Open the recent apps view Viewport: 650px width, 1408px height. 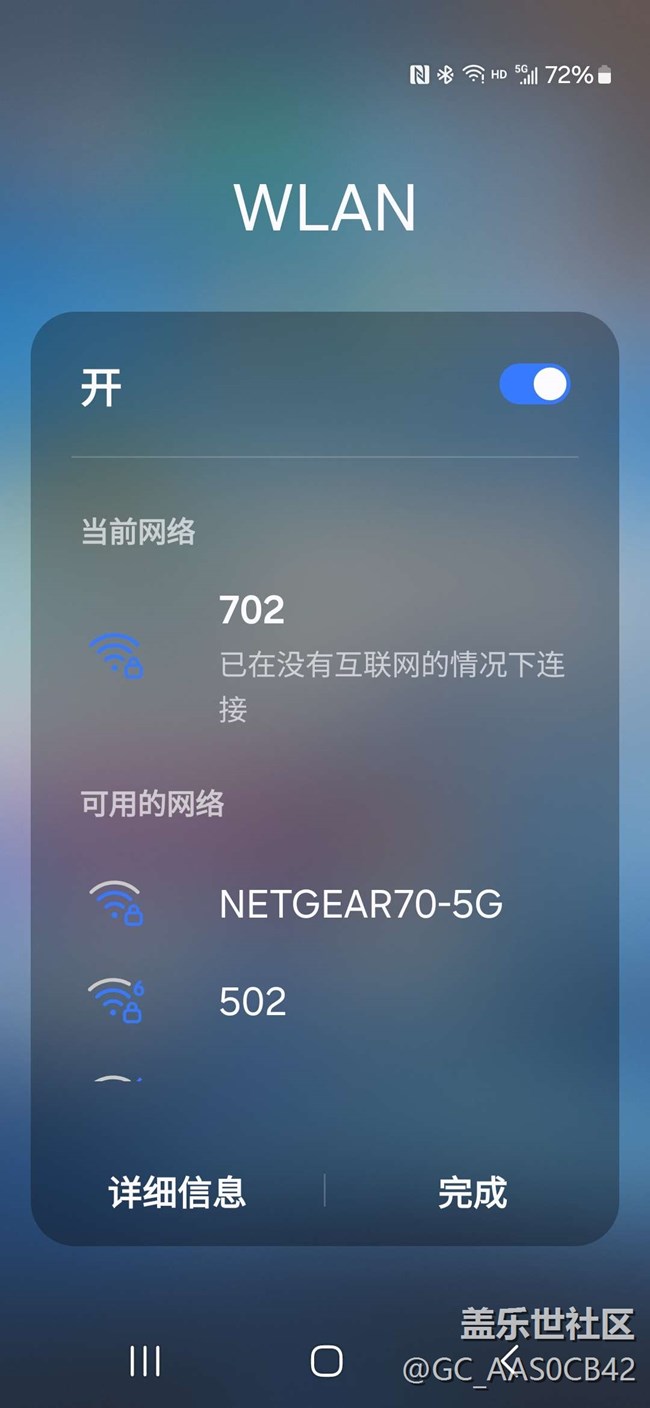point(145,1361)
